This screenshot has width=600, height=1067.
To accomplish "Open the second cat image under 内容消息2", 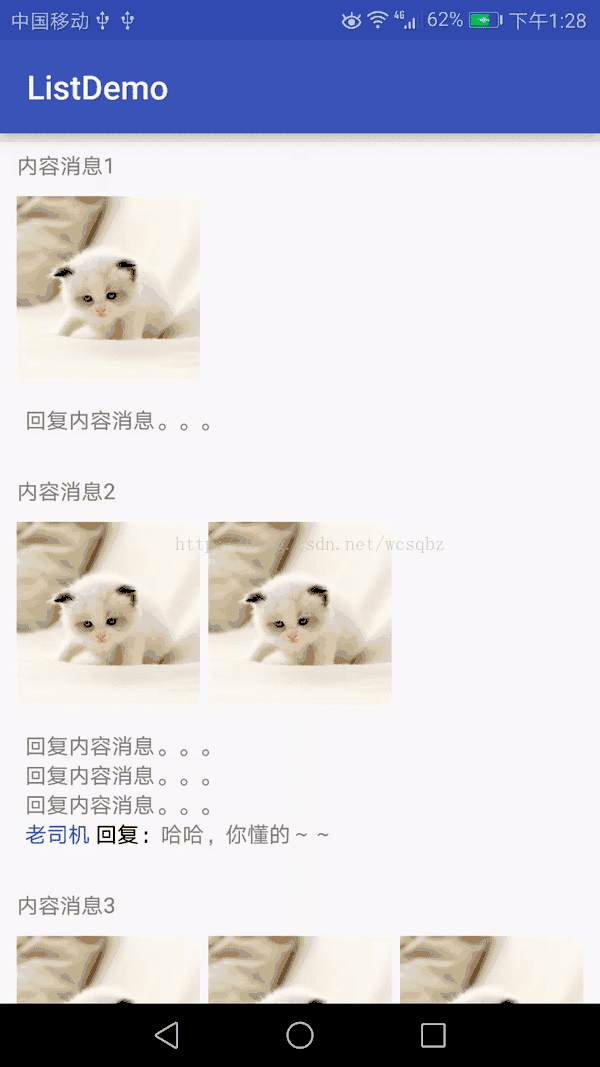I will pos(300,613).
